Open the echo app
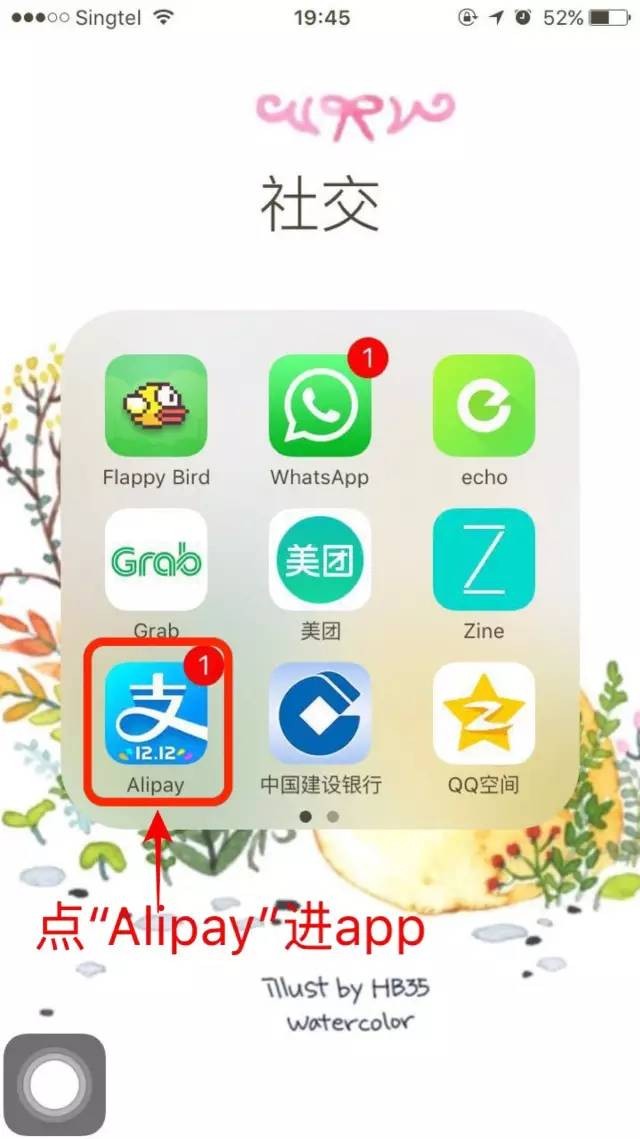The image size is (640, 1139). (x=484, y=406)
